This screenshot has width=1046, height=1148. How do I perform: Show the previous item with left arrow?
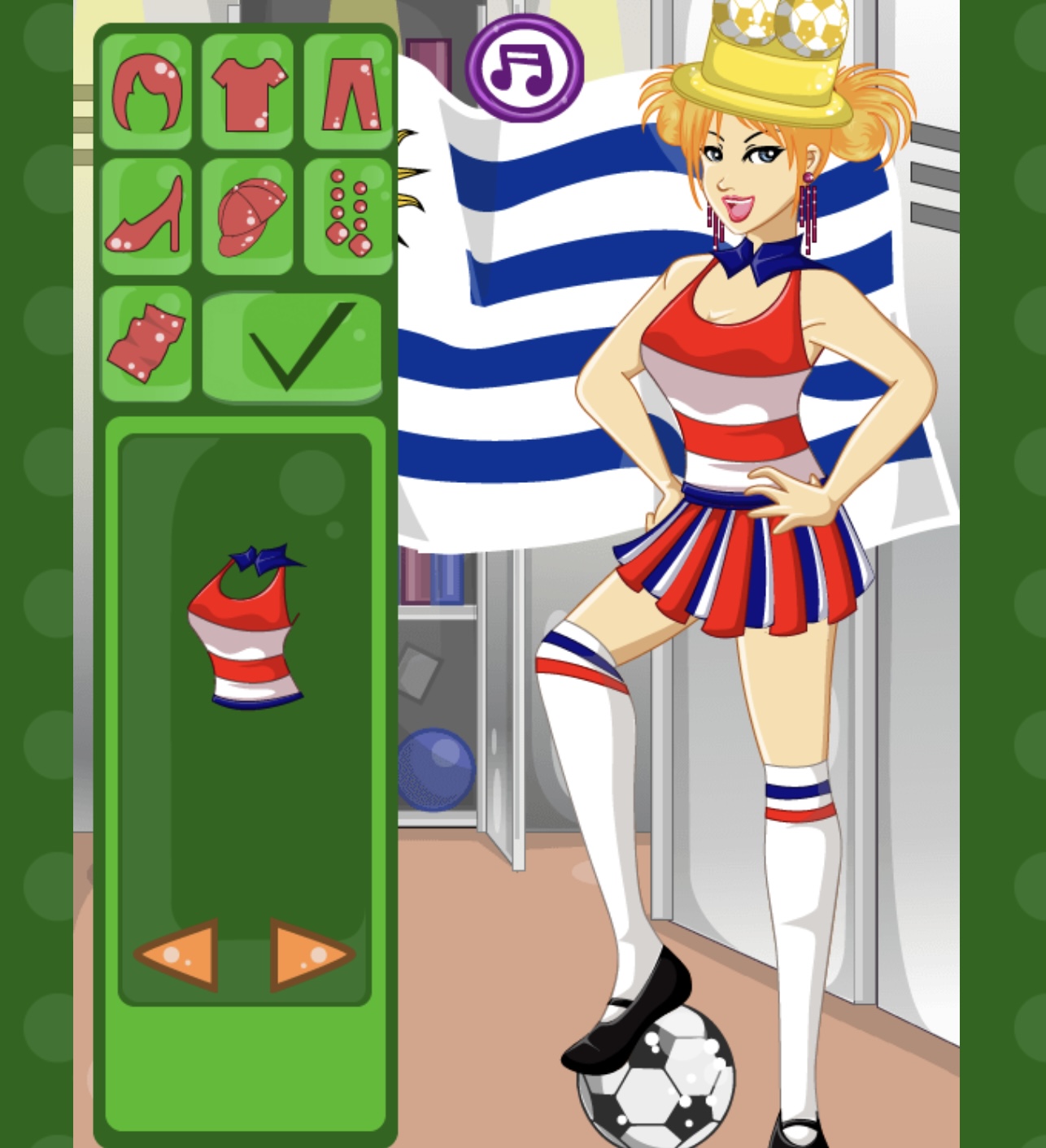click(x=179, y=955)
